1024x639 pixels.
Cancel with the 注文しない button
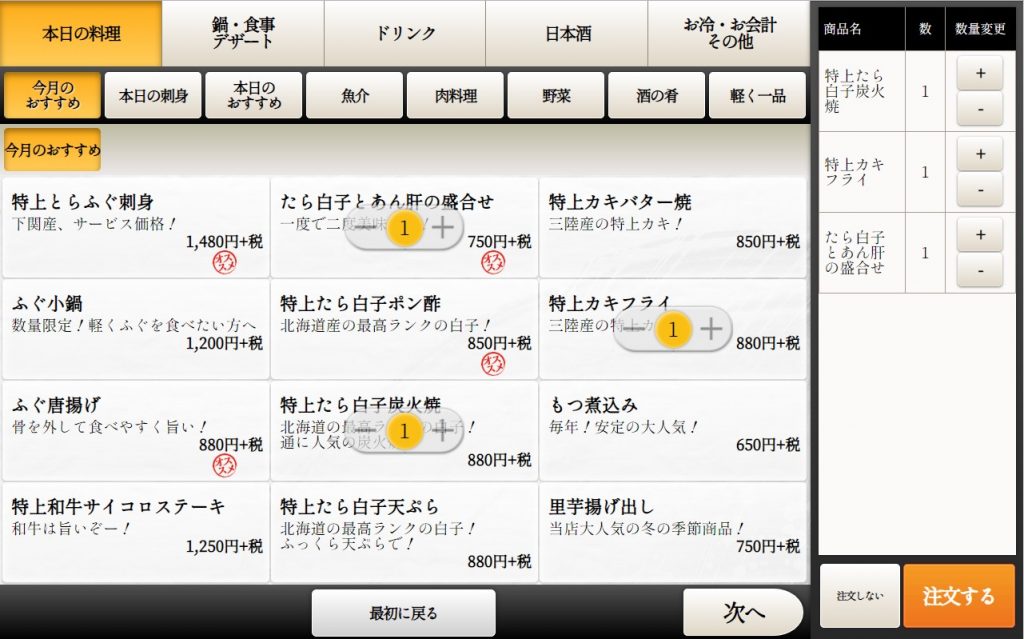(860, 596)
